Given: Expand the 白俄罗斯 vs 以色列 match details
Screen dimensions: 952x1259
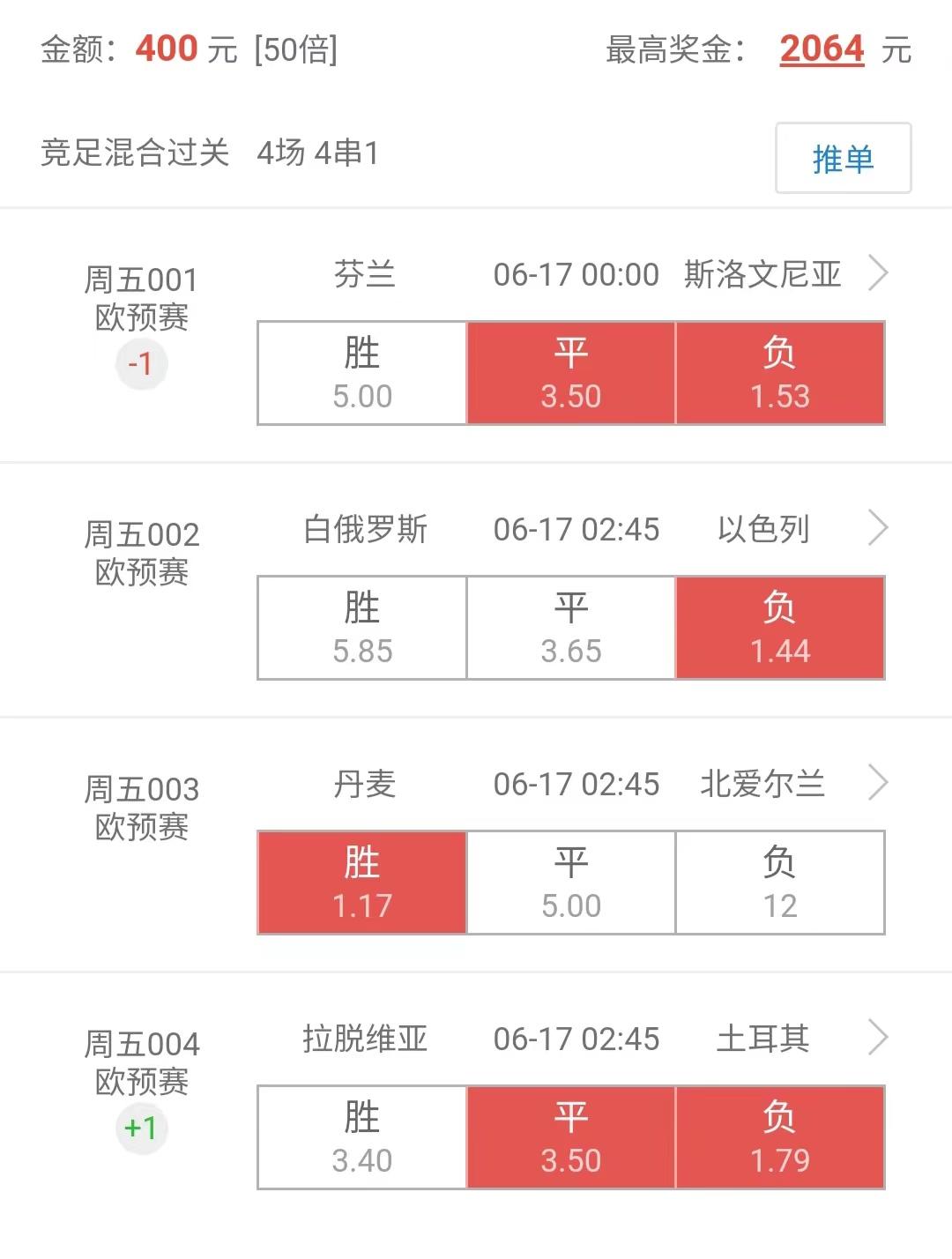Looking at the screenshot, I should point(879,528).
